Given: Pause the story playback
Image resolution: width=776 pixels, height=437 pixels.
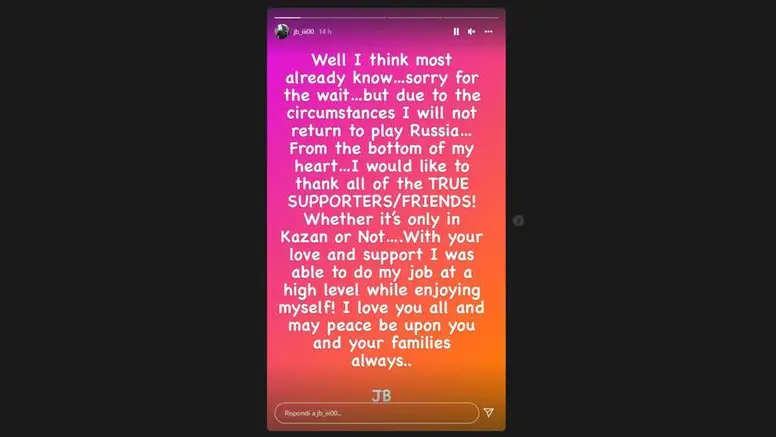Looking at the screenshot, I should 457,31.
